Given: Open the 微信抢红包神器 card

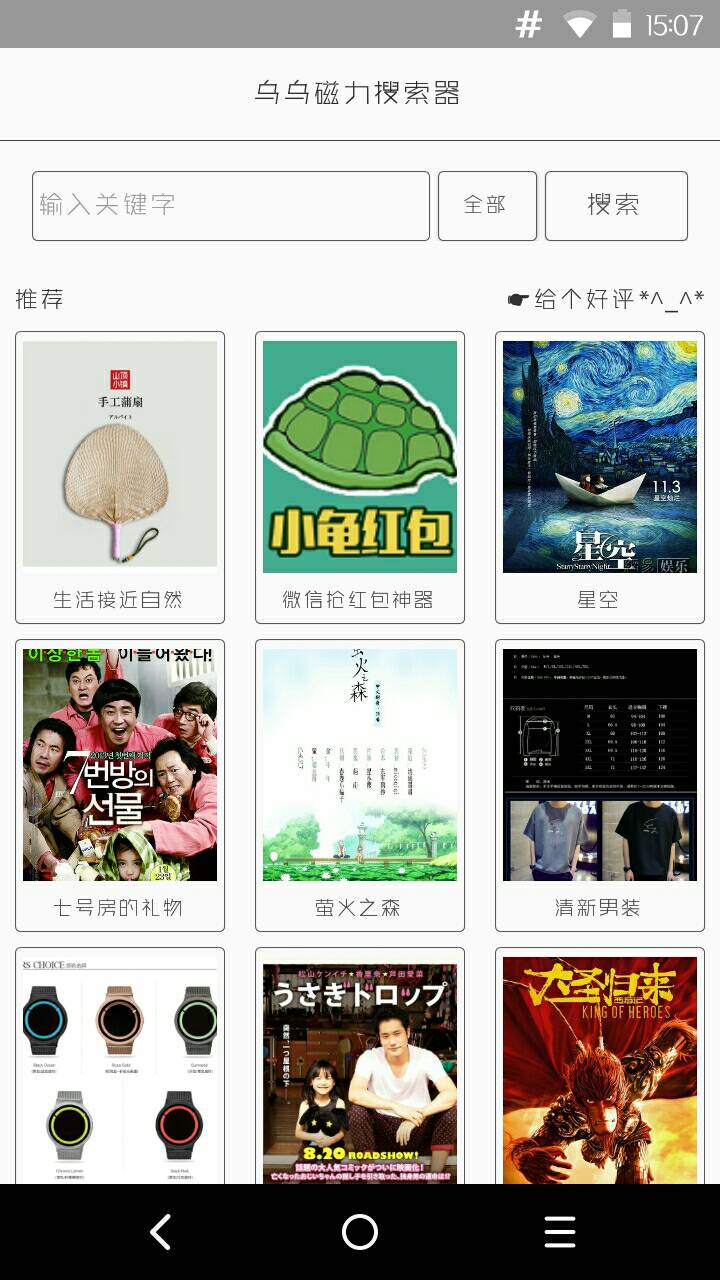Looking at the screenshot, I should 360,477.
